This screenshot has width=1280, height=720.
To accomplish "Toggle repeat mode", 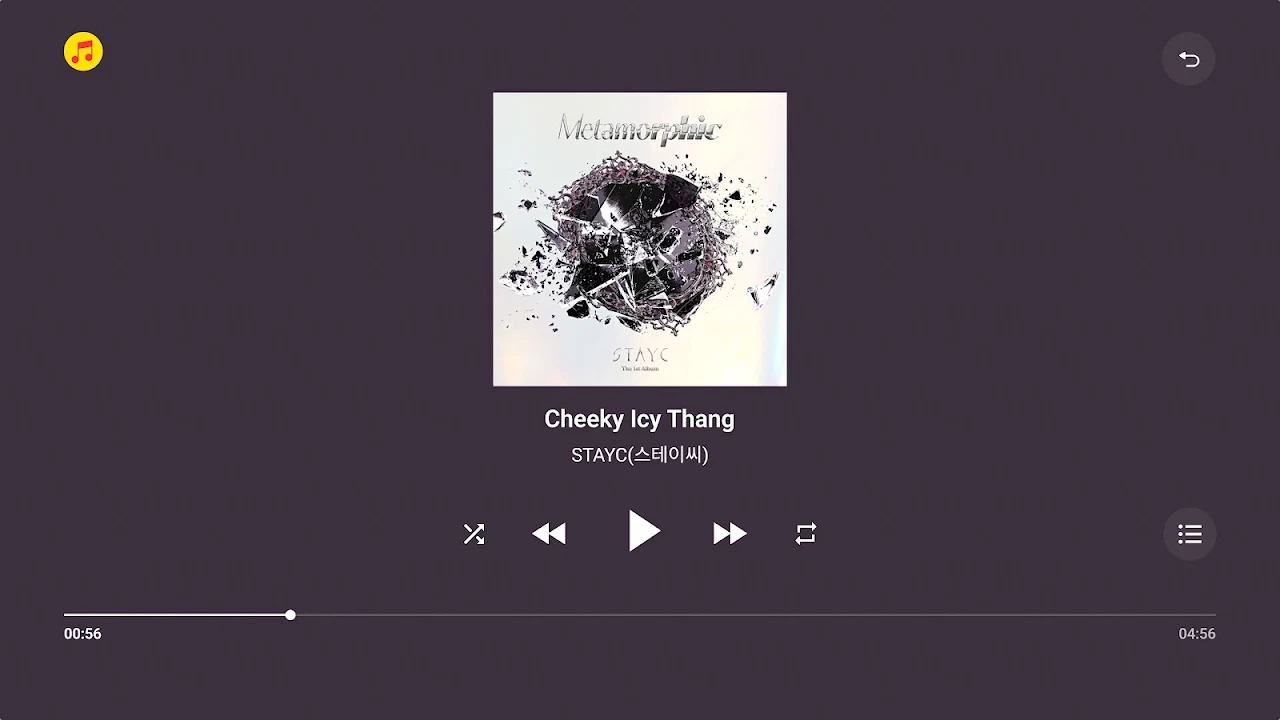I will 806,534.
